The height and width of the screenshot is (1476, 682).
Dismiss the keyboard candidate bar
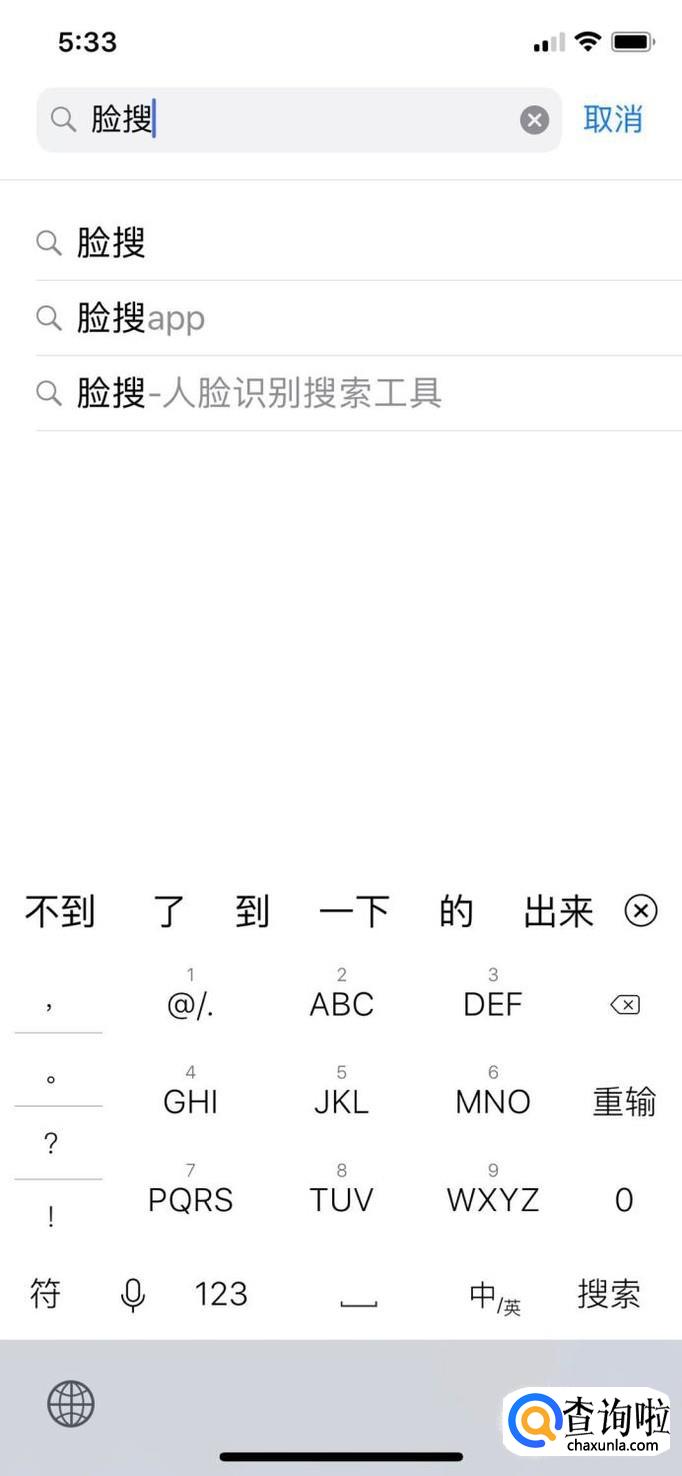click(641, 911)
